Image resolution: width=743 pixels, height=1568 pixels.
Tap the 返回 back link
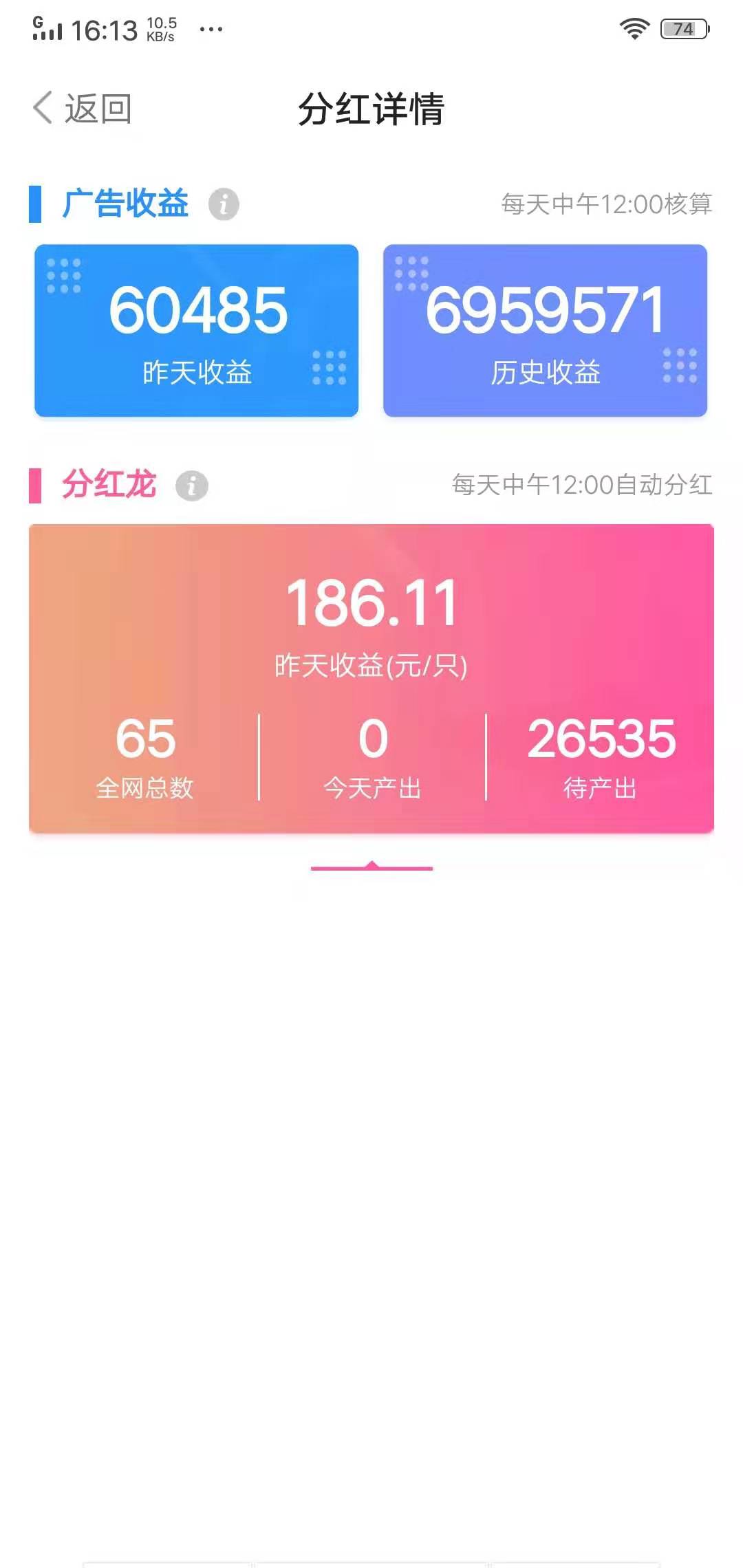click(x=98, y=107)
